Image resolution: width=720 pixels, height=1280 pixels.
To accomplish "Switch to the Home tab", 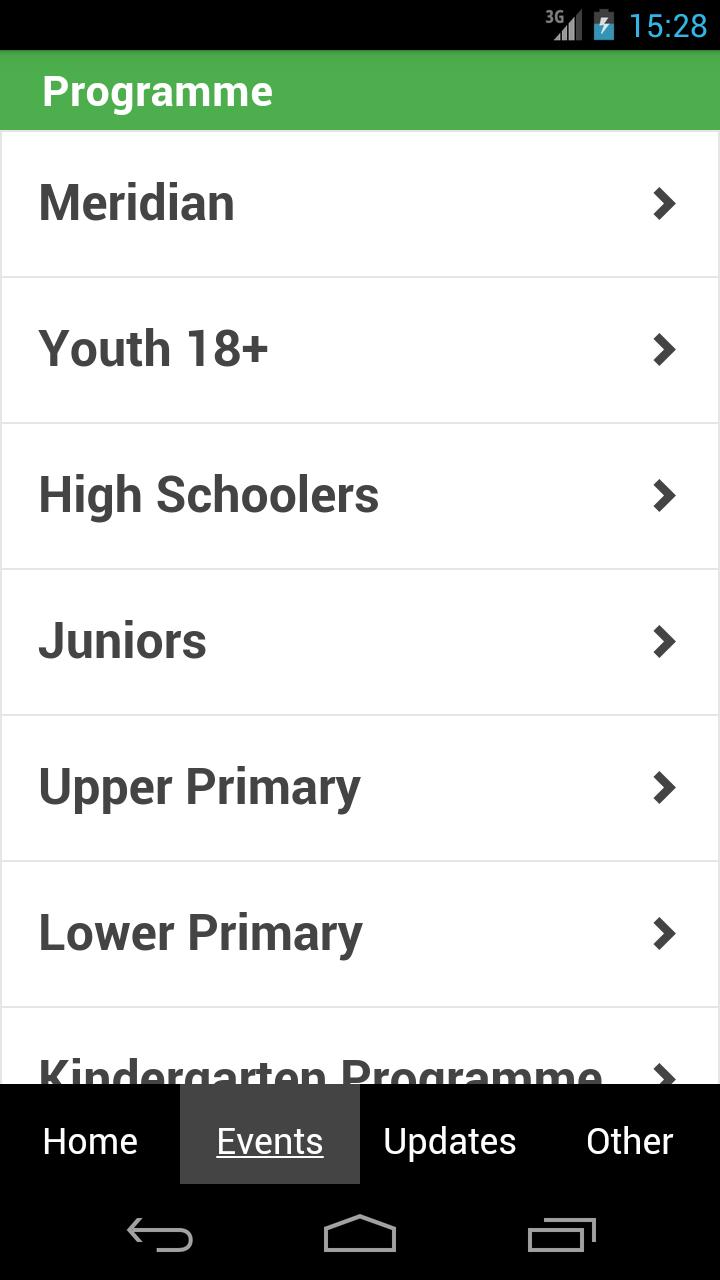I will point(90,1141).
